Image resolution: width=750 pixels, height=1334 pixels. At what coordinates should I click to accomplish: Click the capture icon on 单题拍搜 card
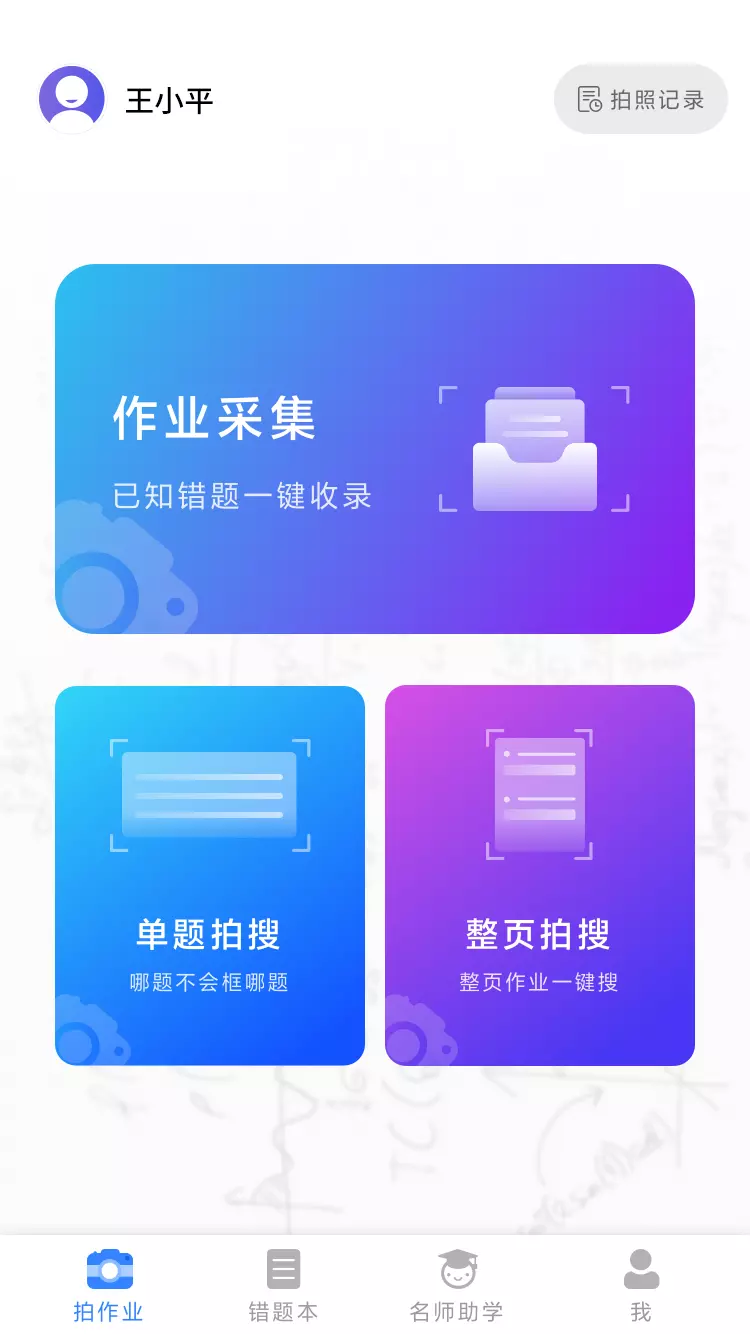[209, 795]
